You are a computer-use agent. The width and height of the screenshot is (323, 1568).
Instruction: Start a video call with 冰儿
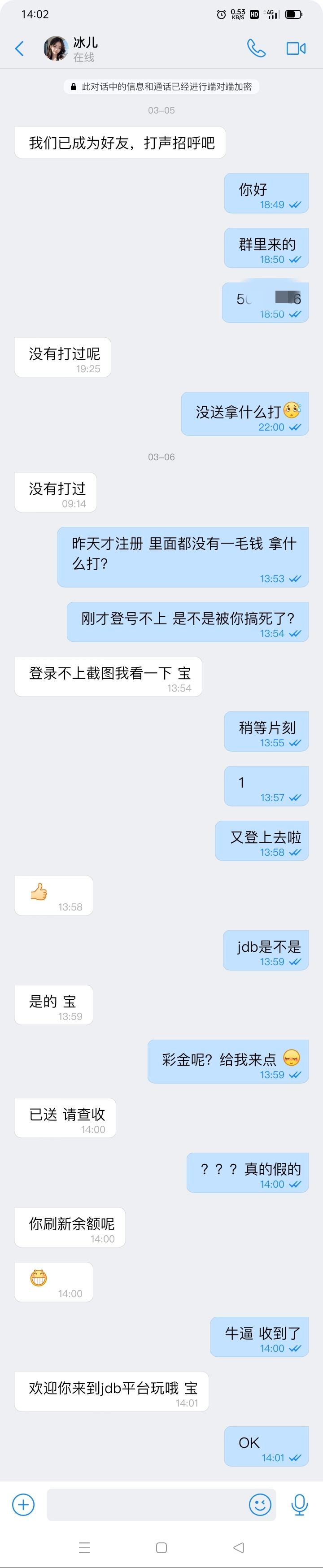[x=296, y=49]
